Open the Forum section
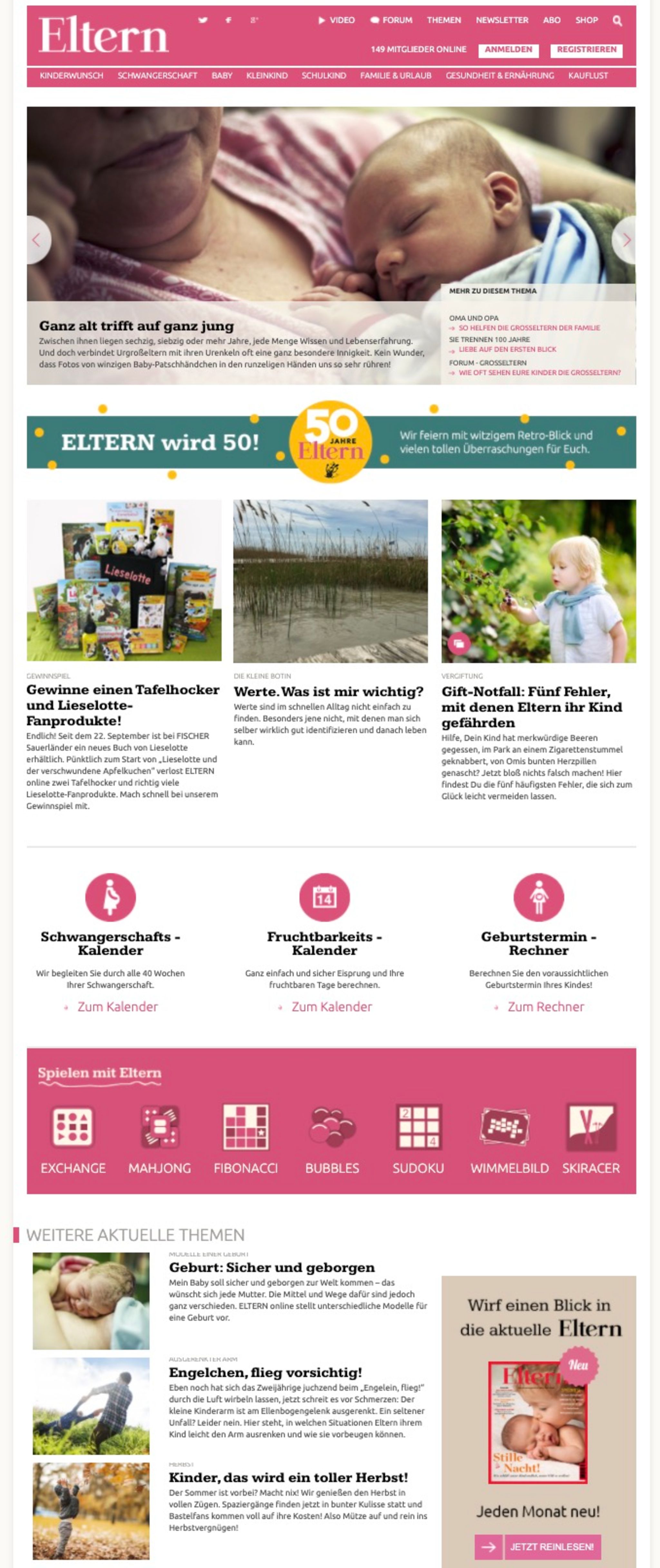This screenshot has width=660, height=1568. pyautogui.click(x=392, y=20)
